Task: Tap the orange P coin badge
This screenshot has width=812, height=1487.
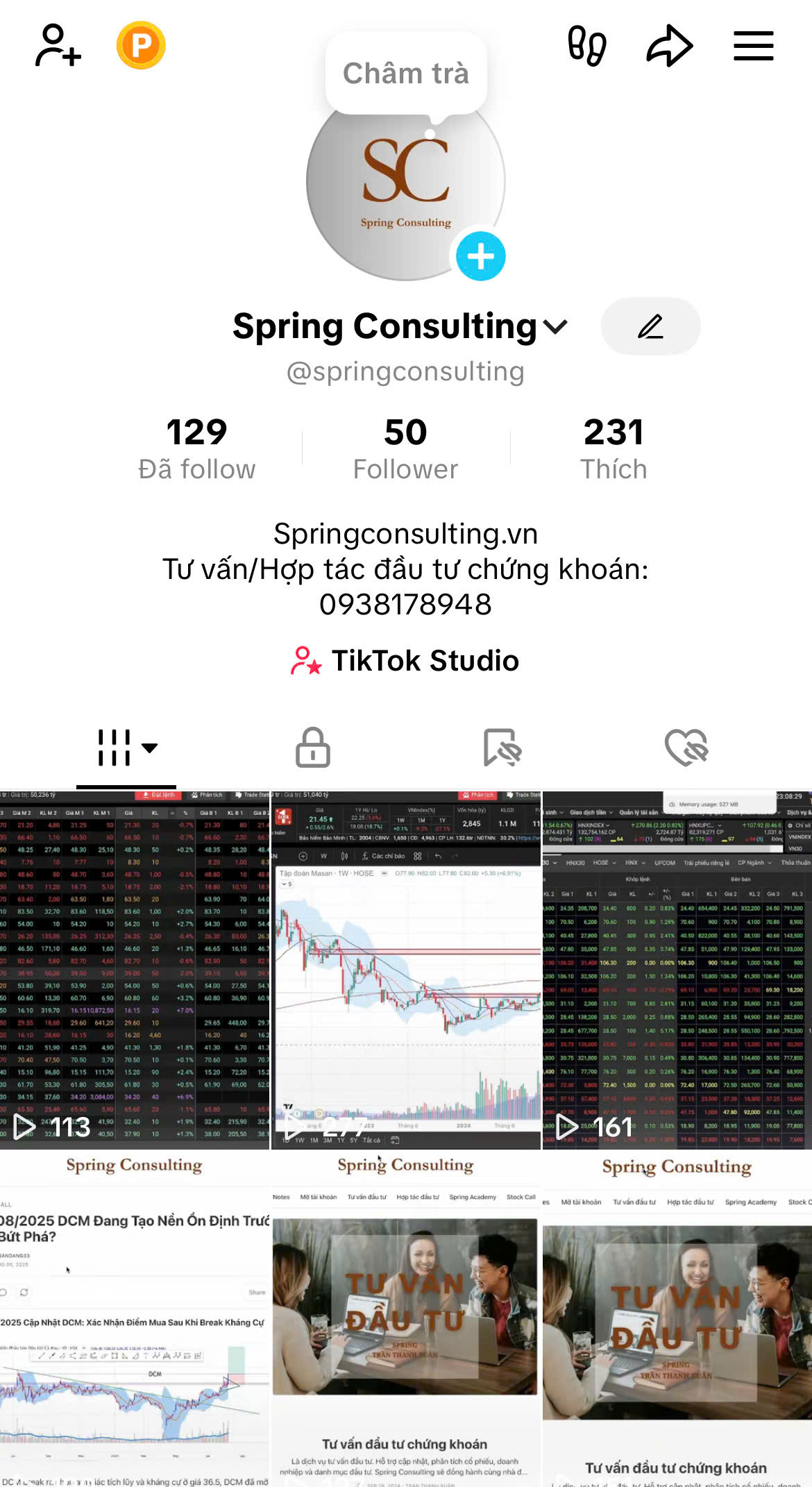Action: coord(141,46)
